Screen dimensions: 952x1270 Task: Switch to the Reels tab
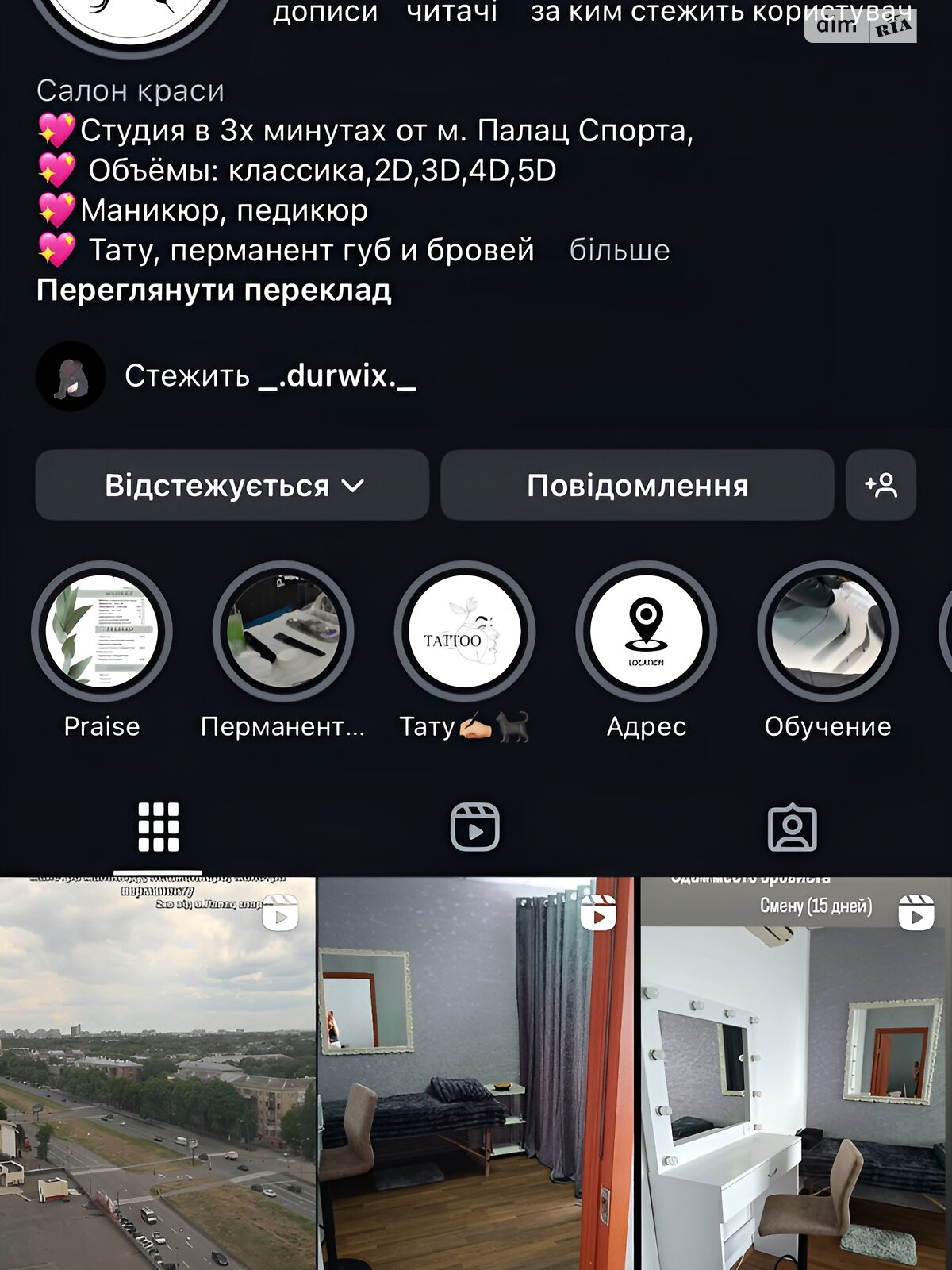click(474, 827)
